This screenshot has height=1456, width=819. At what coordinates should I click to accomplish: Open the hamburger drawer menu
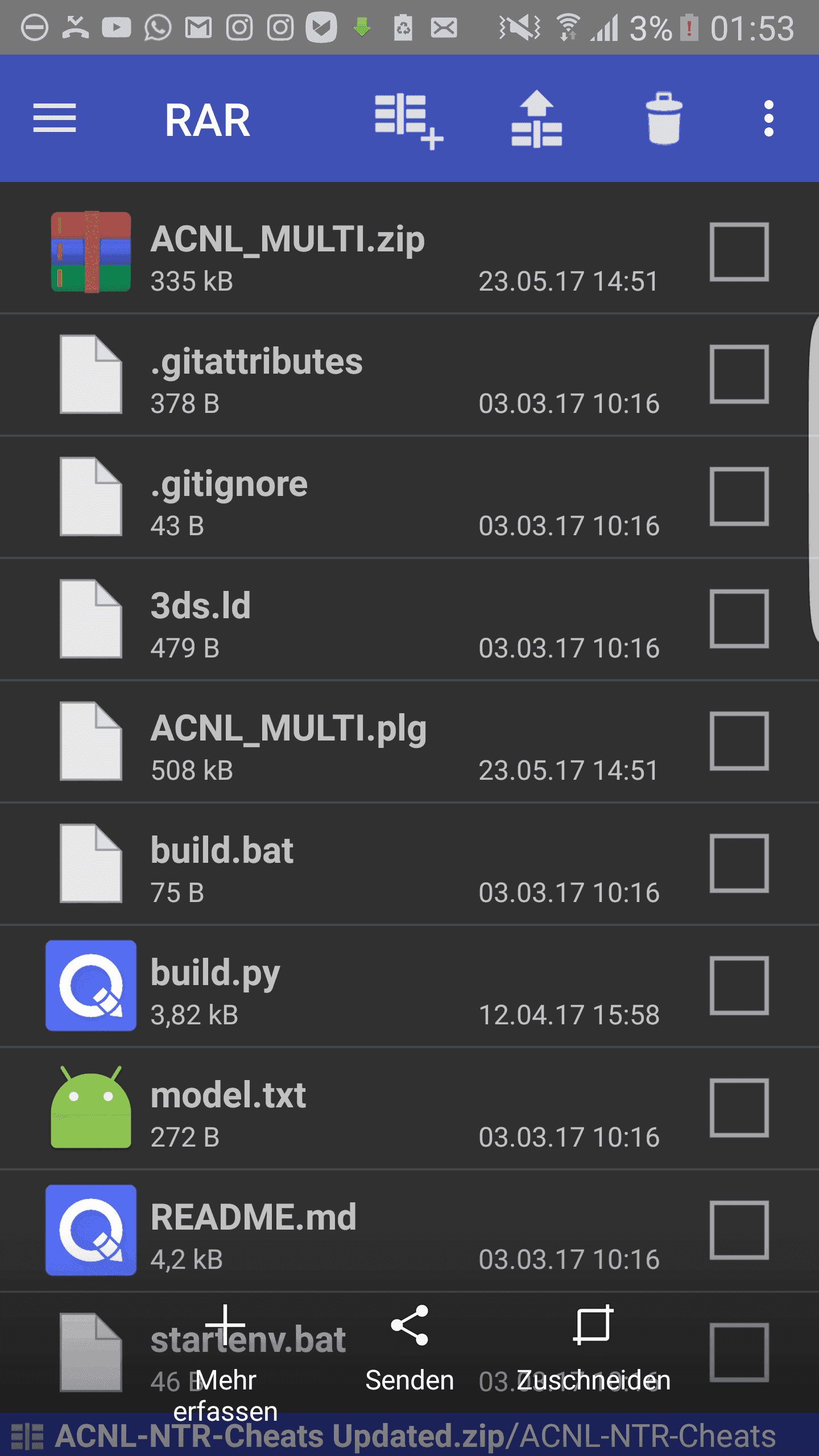(x=55, y=118)
